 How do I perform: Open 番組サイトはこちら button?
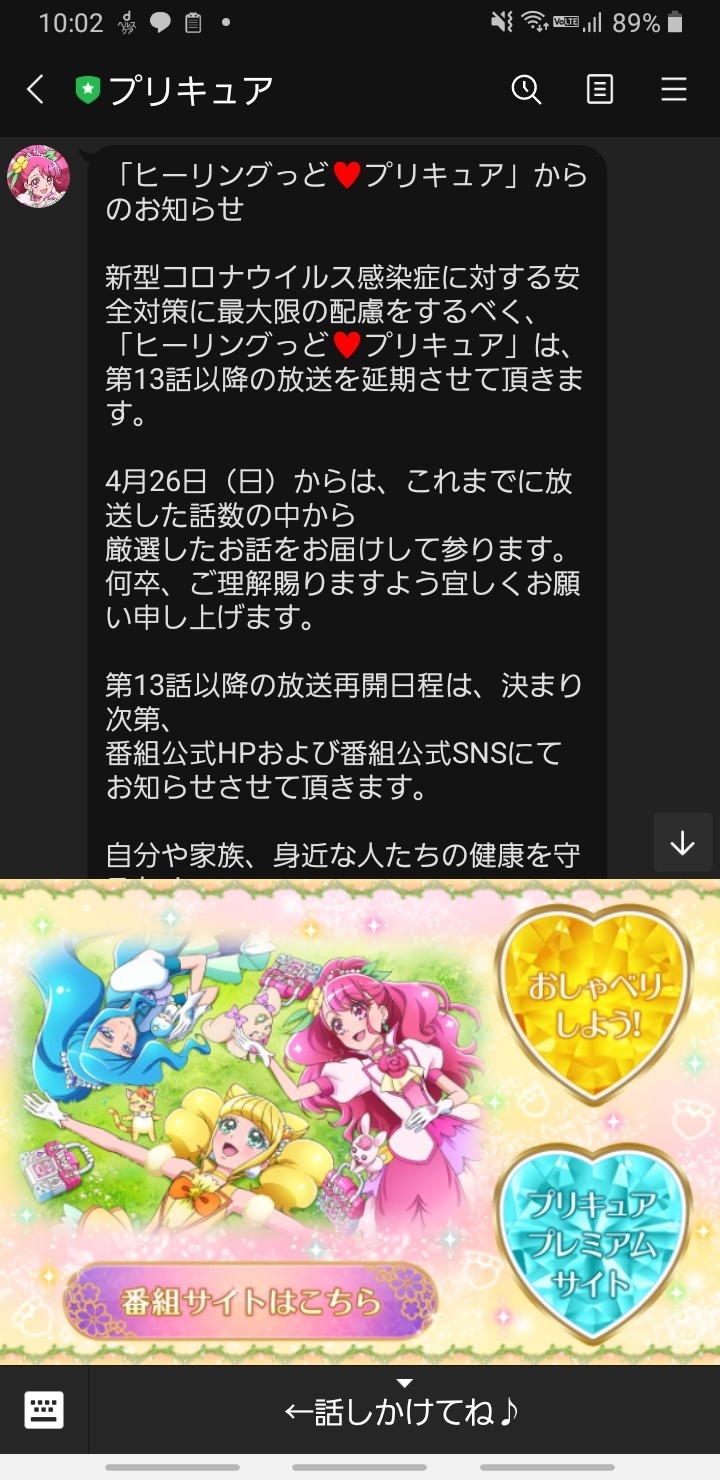251,1302
